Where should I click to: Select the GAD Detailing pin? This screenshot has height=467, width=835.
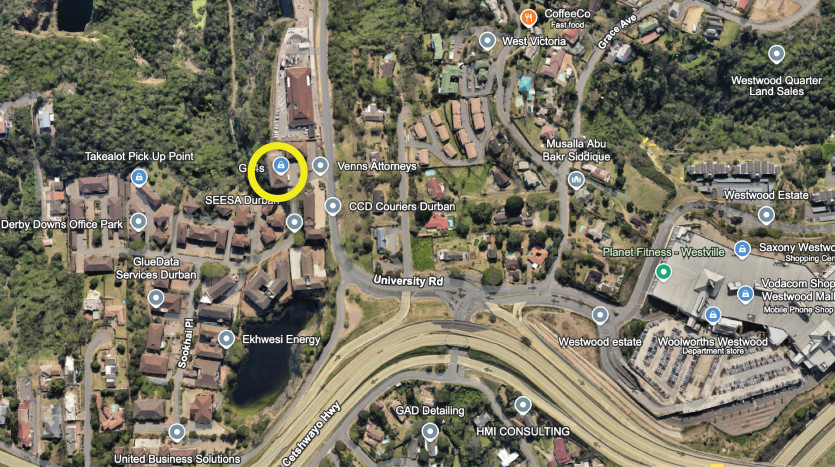[430, 432]
